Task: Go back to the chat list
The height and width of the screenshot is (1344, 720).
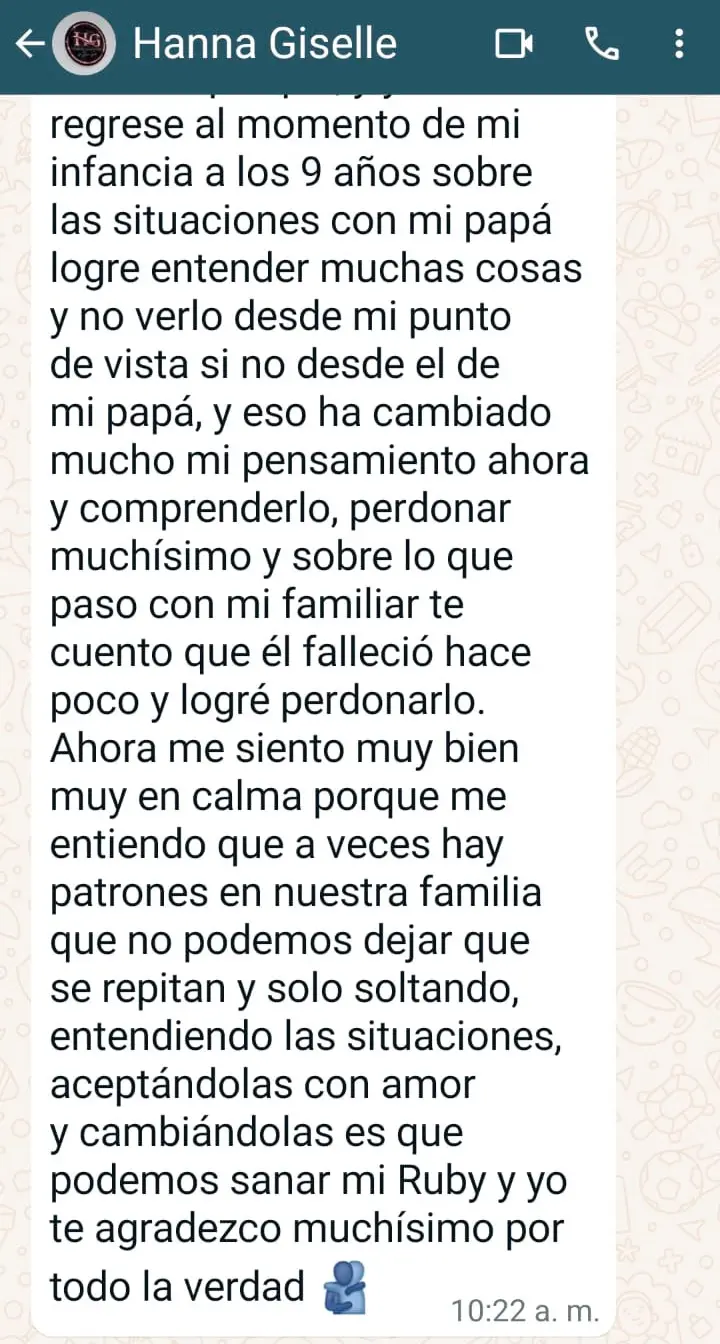Action: [30, 43]
